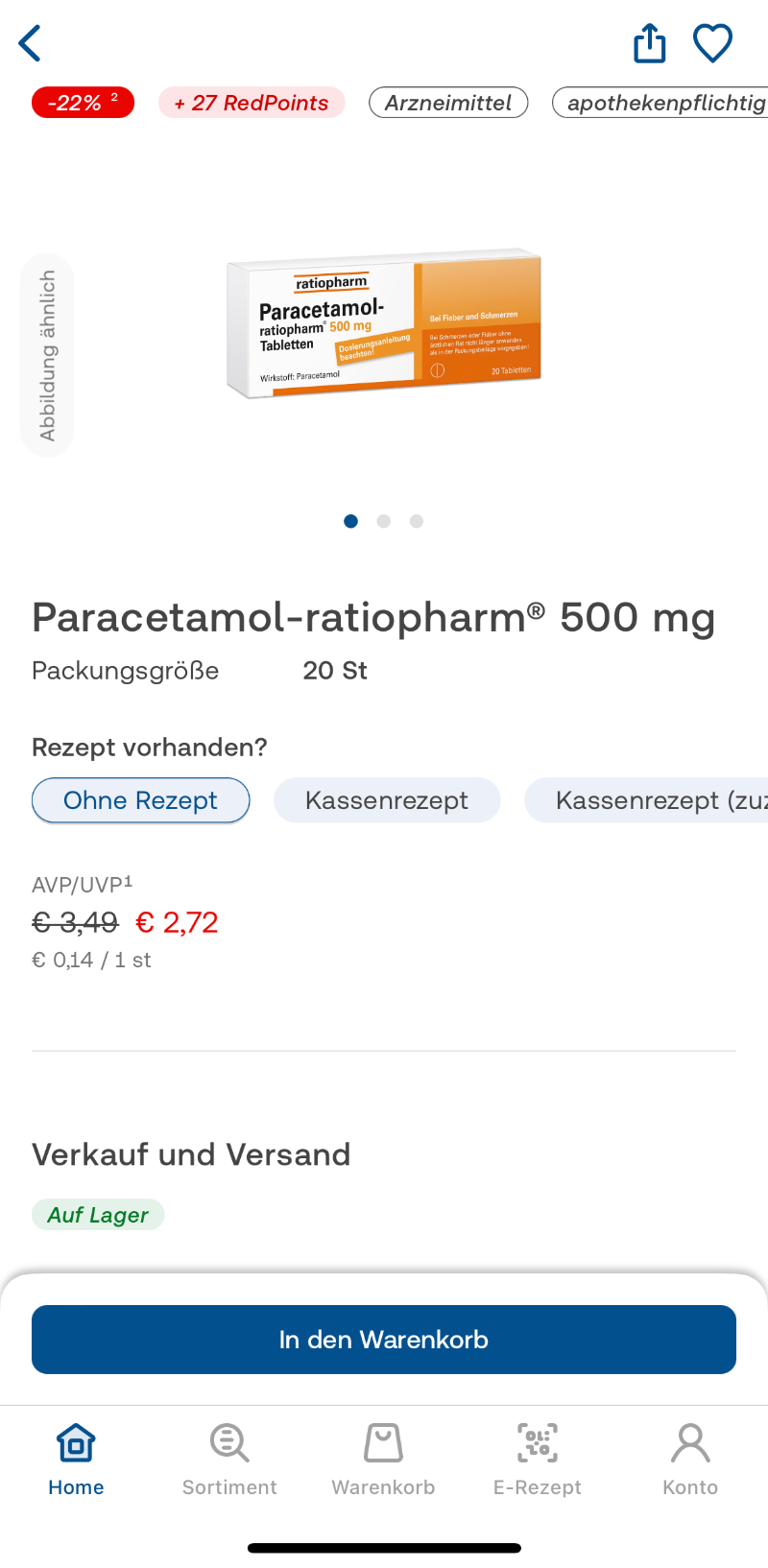Tap the -22% discount badge
This screenshot has height=1568, width=768.
[x=83, y=103]
